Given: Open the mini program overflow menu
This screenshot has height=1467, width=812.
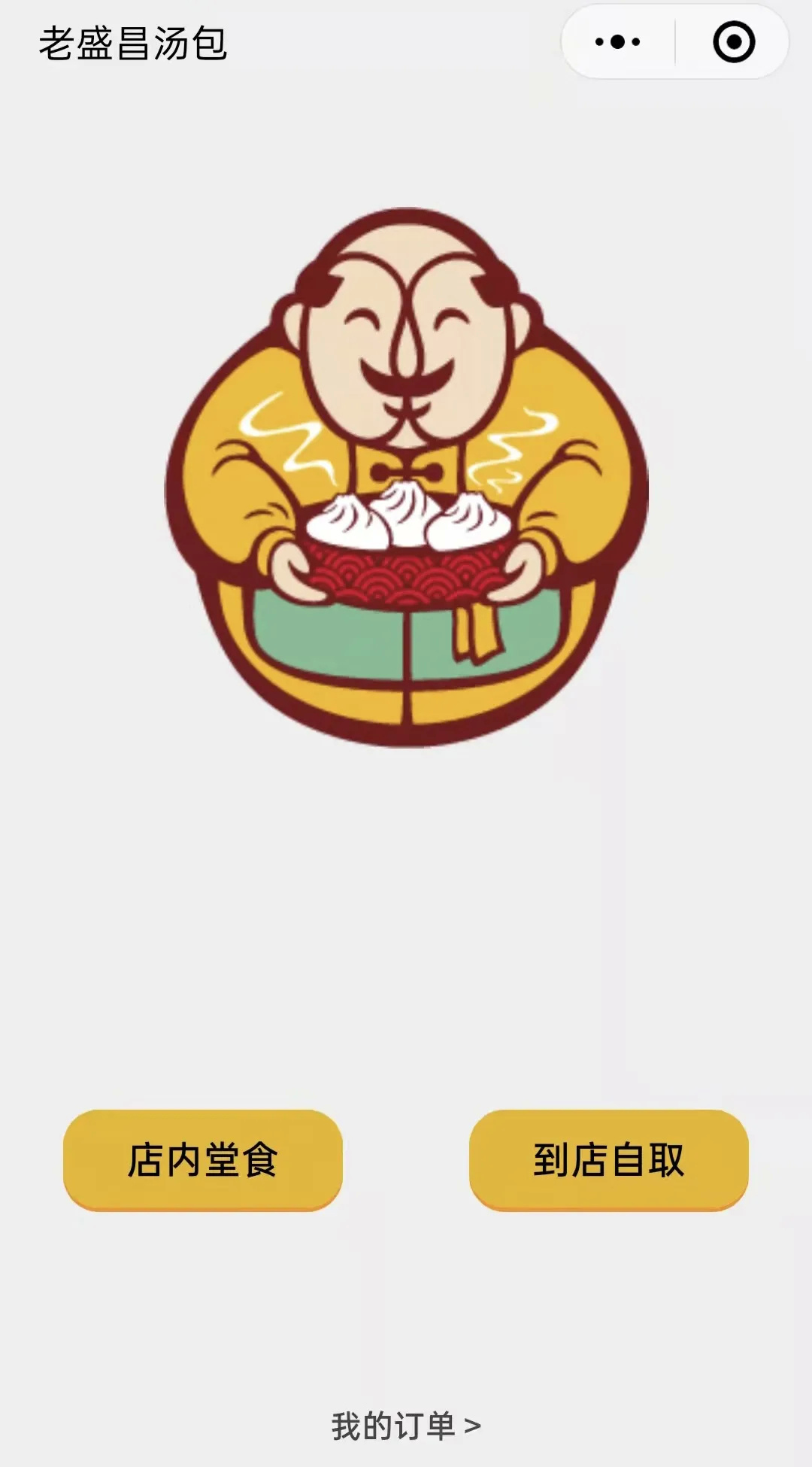Looking at the screenshot, I should coord(617,42).
